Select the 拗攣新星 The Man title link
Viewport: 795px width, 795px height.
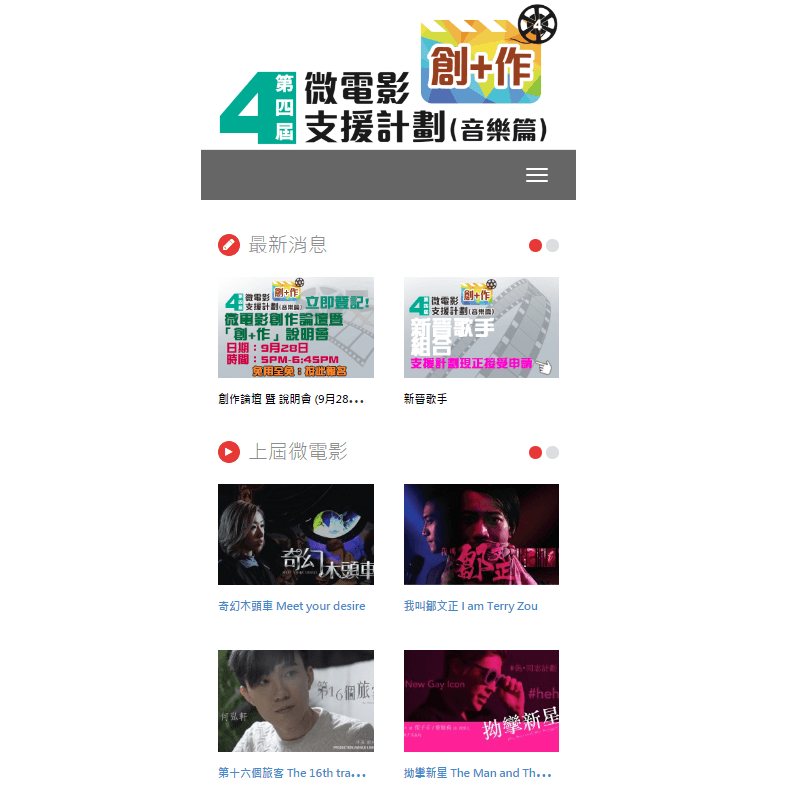476,773
